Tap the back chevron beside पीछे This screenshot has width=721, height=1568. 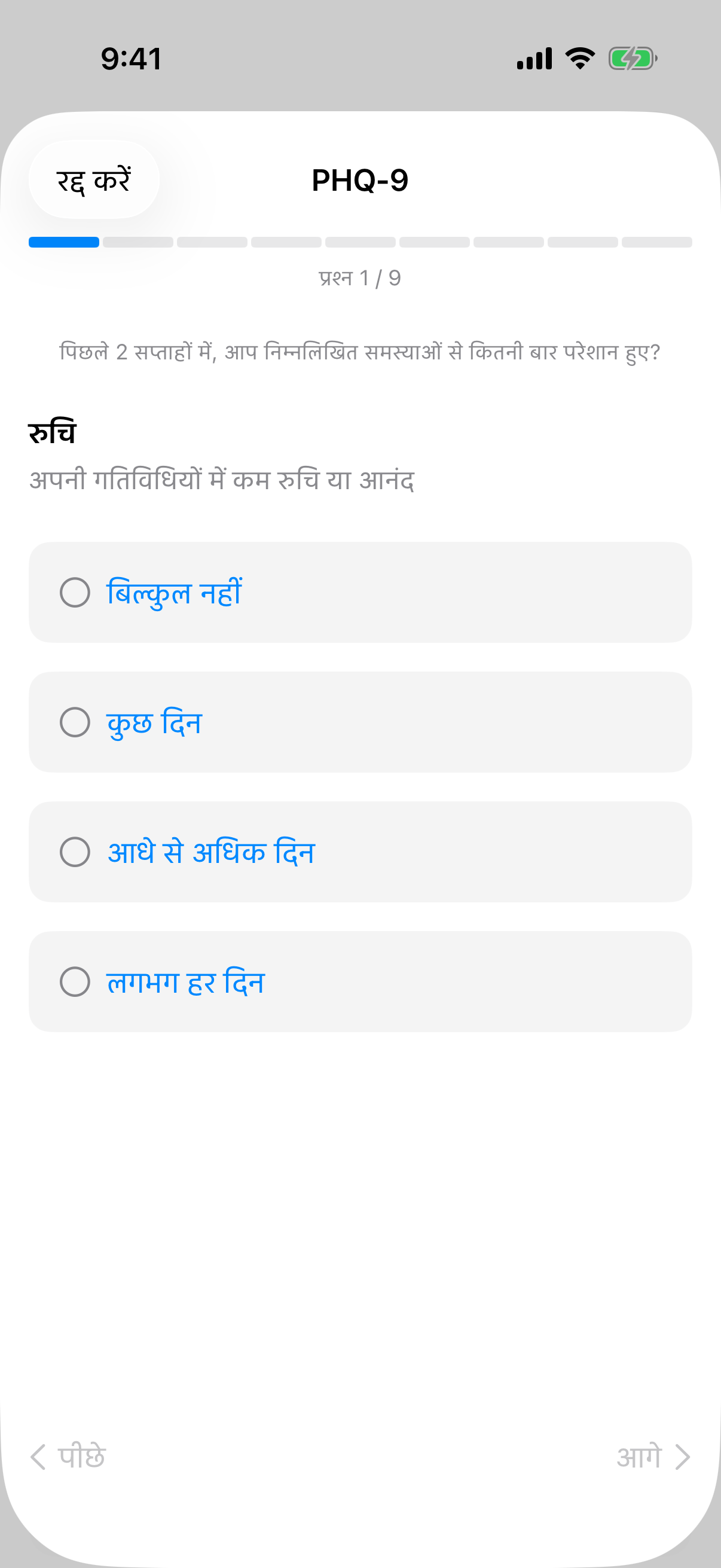tap(39, 1456)
